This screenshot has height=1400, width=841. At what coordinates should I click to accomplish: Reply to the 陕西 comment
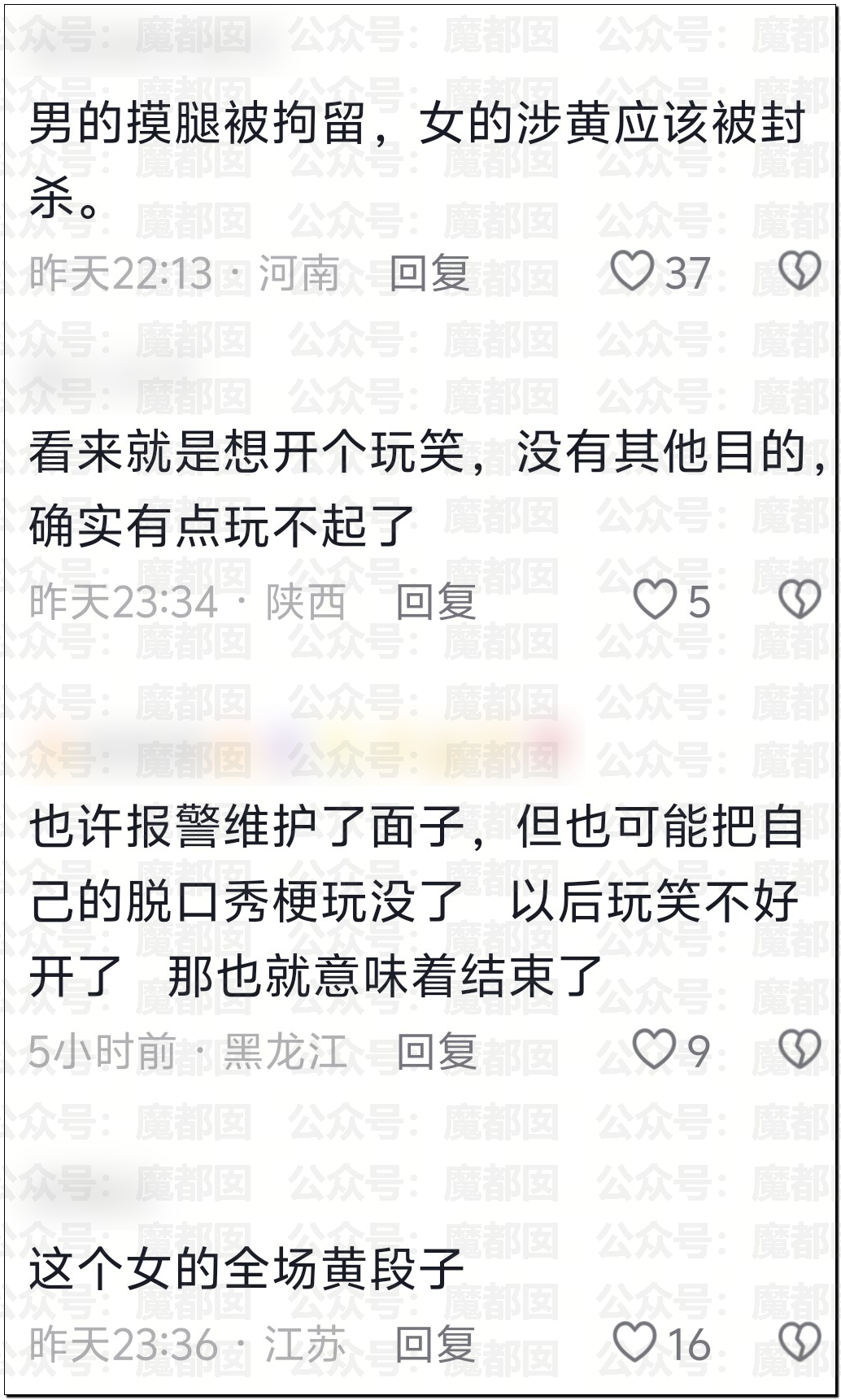(436, 603)
